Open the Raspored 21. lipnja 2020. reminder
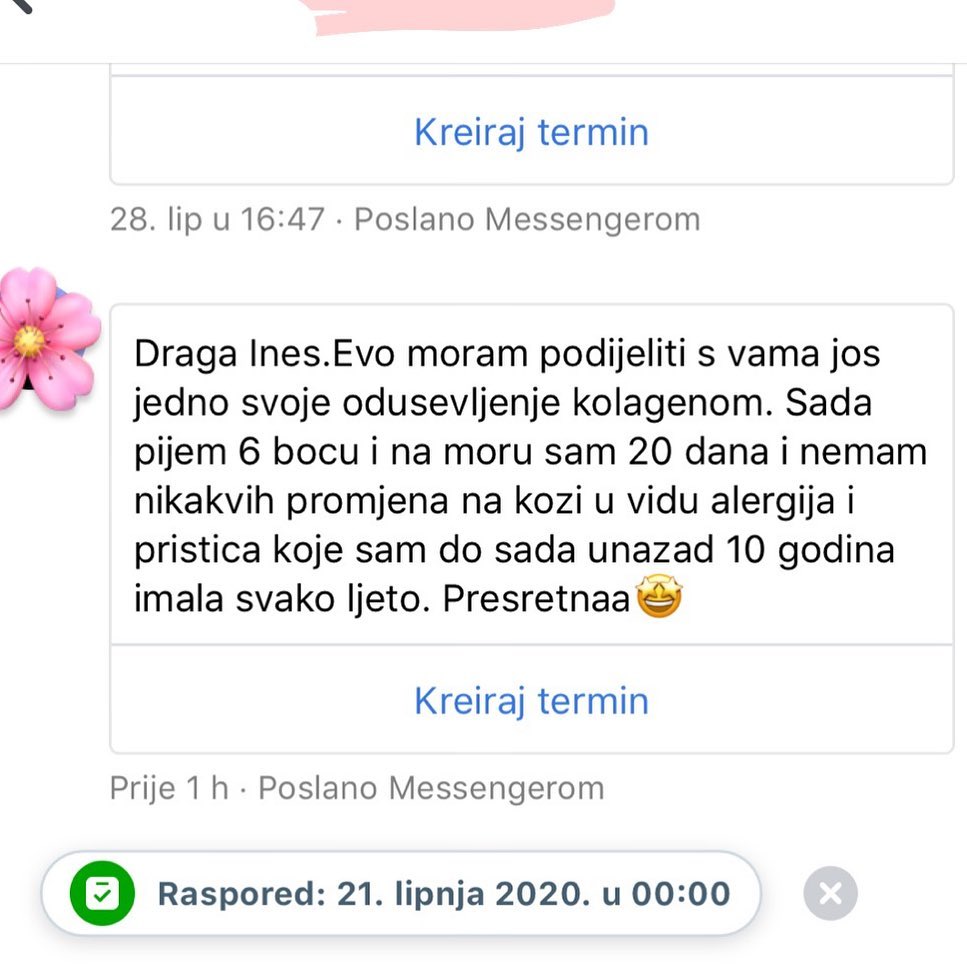This screenshot has width=967, height=967. coord(400,893)
